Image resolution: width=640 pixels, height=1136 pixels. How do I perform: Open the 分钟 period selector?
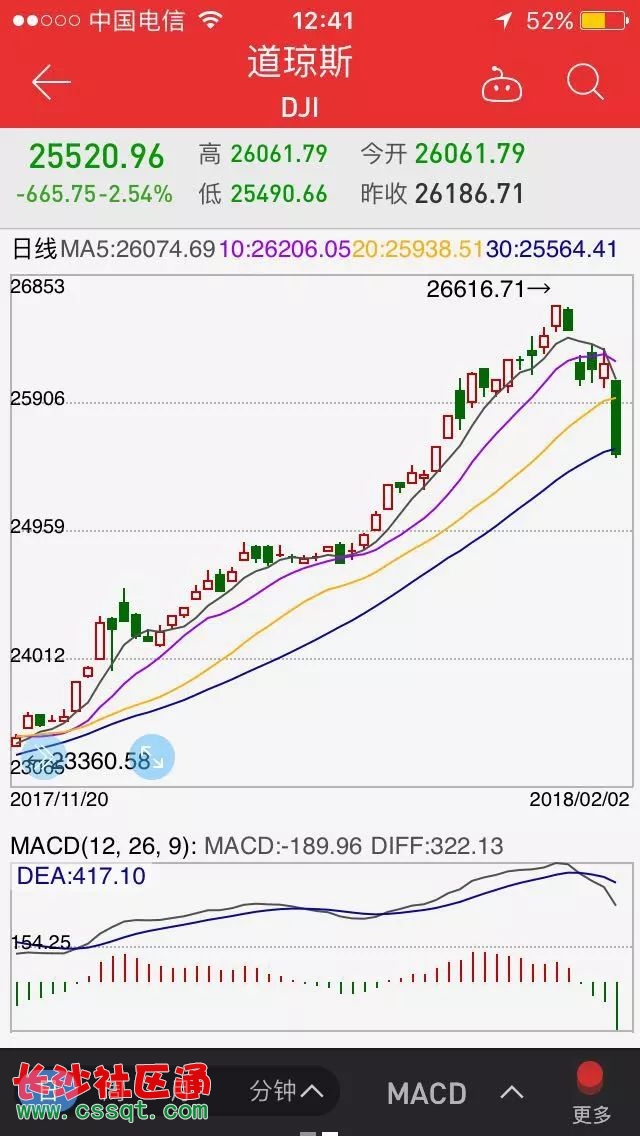click(x=285, y=1091)
